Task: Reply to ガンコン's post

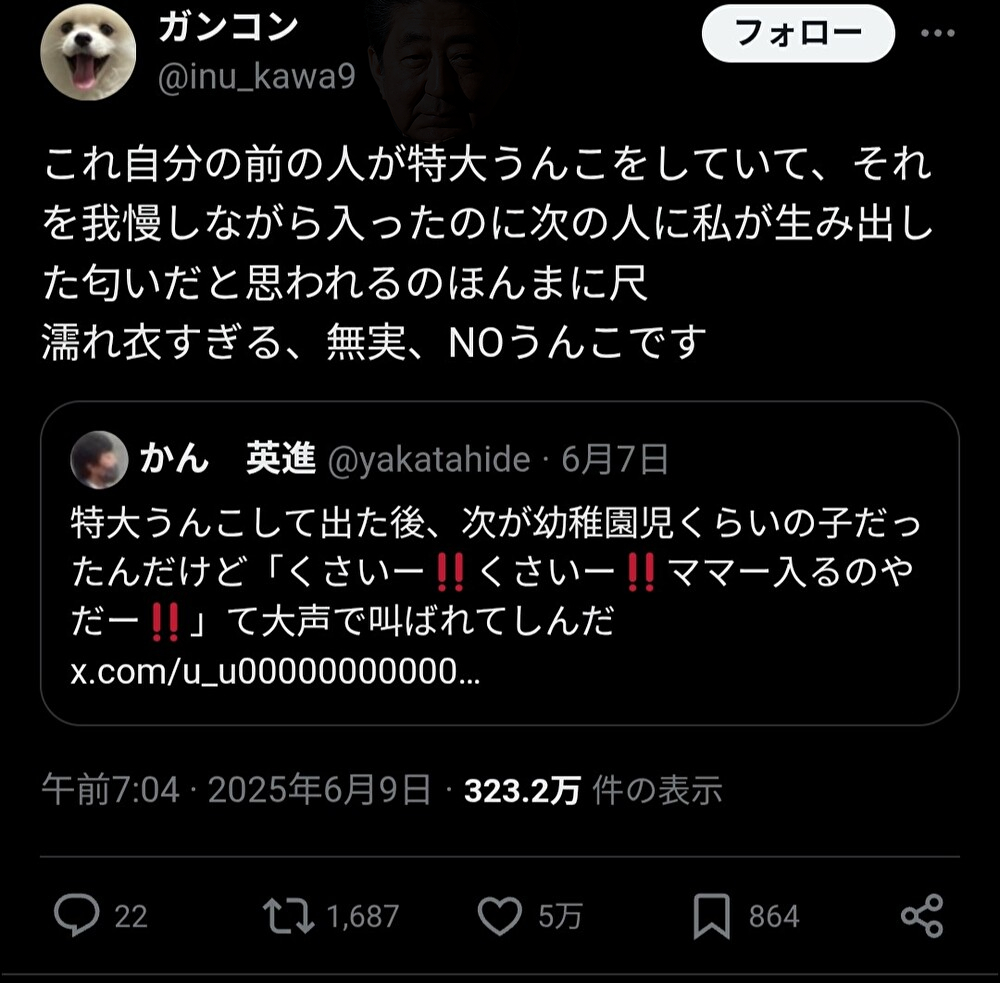Action: tap(77, 915)
